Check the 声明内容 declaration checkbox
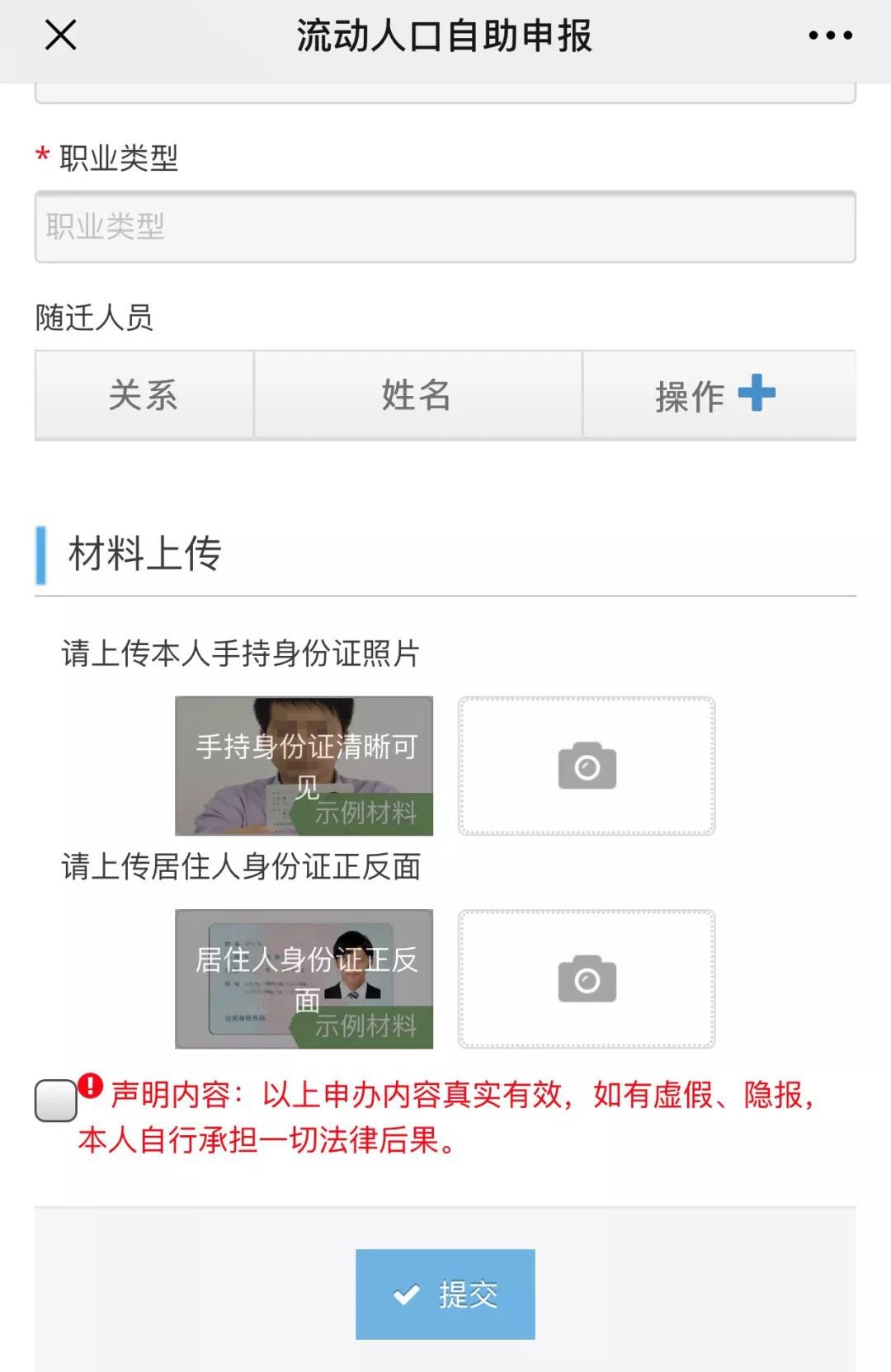This screenshot has width=891, height=1372. (56, 1101)
